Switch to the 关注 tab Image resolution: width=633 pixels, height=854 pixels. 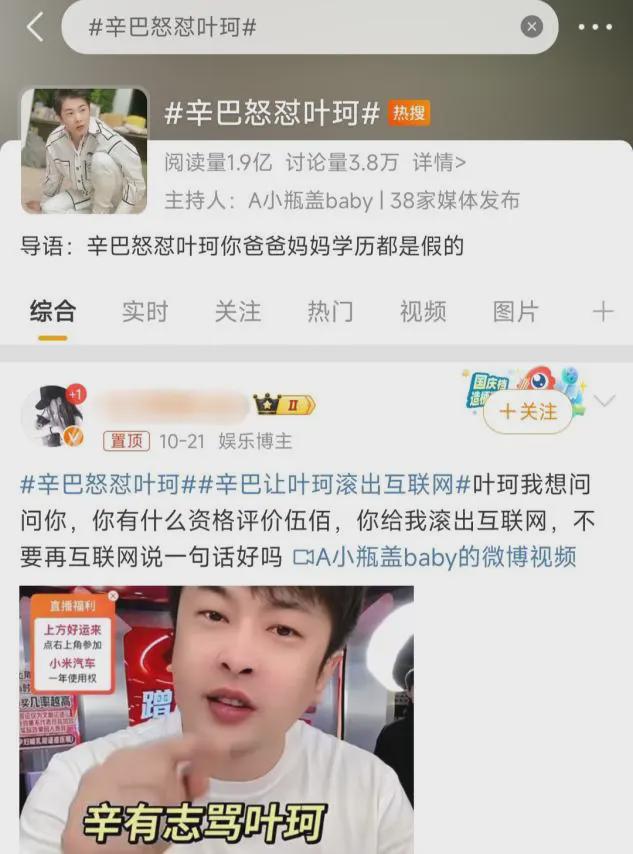238,311
